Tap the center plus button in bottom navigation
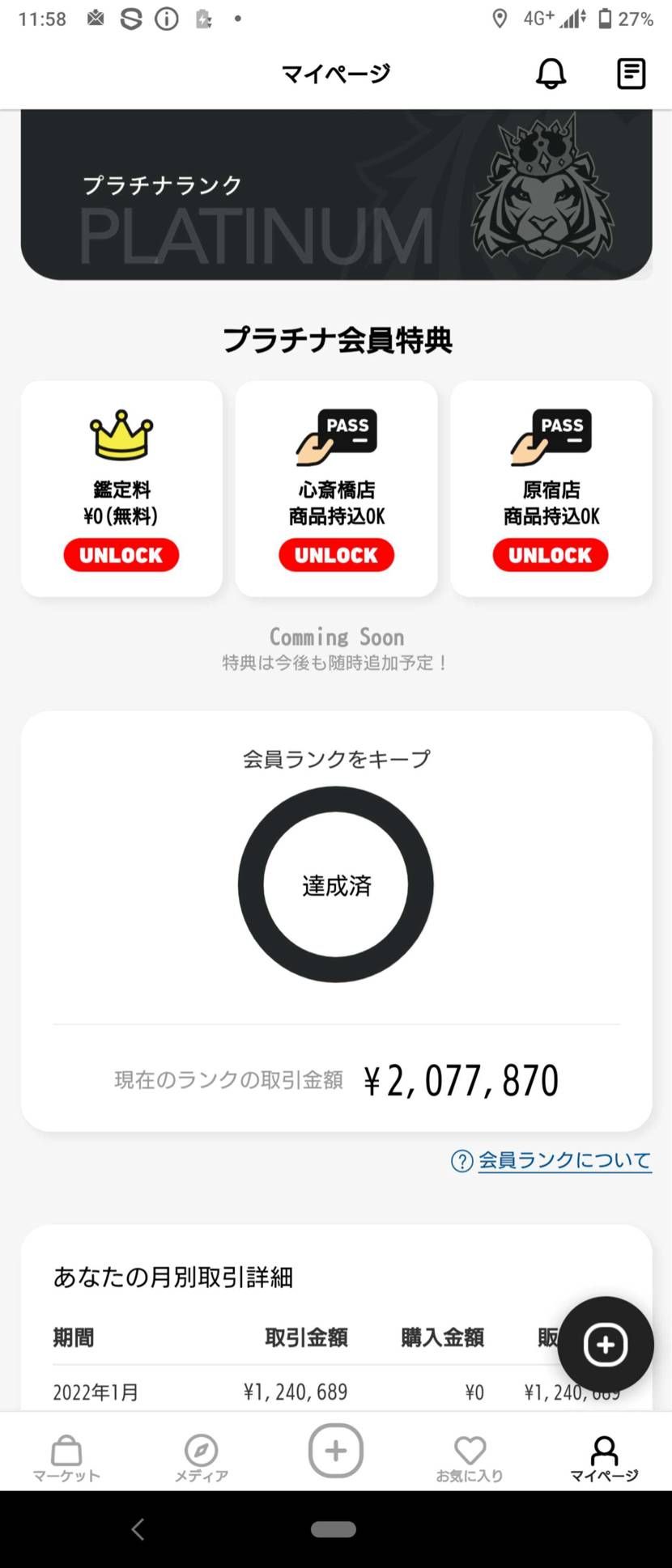Viewport: 672px width, 1568px height. pos(335,1452)
